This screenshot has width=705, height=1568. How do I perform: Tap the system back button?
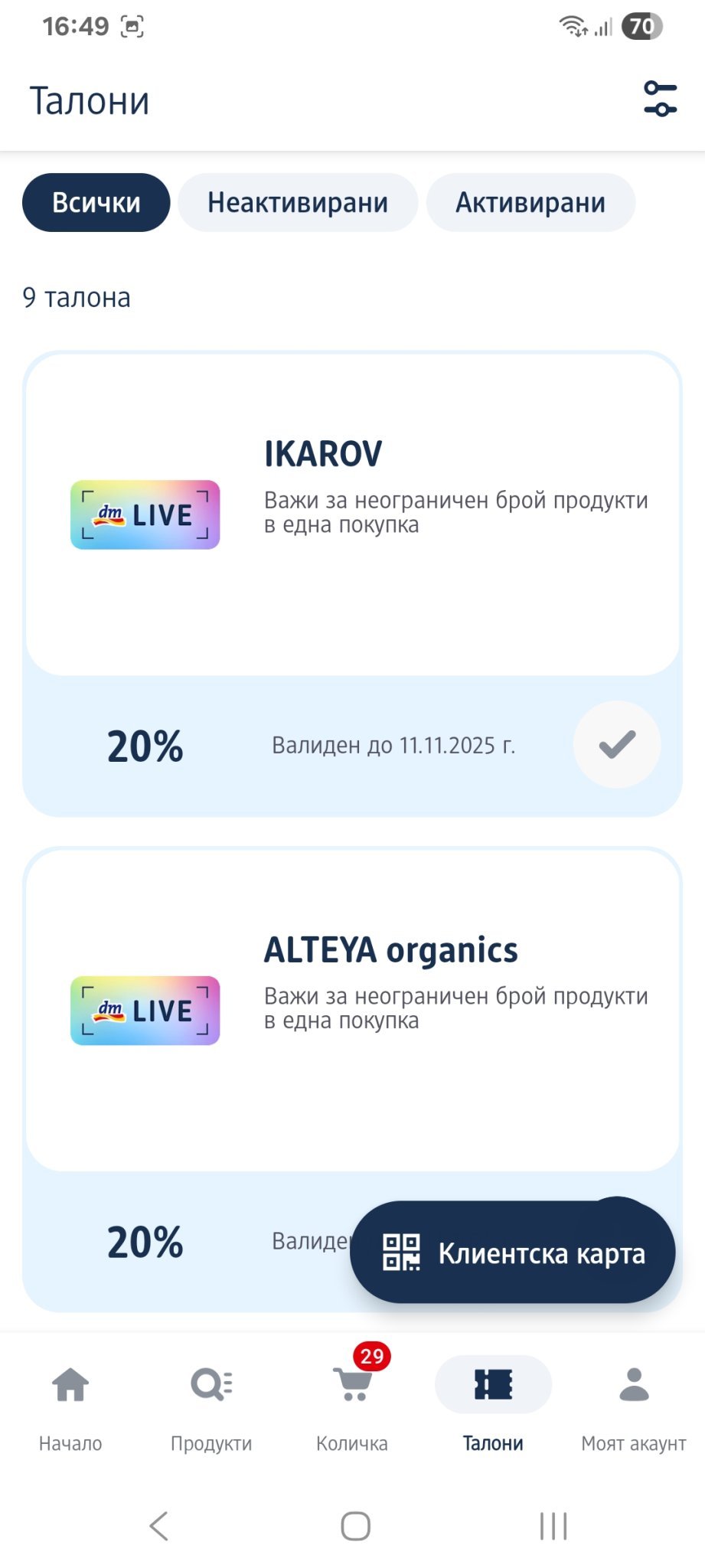158,1526
